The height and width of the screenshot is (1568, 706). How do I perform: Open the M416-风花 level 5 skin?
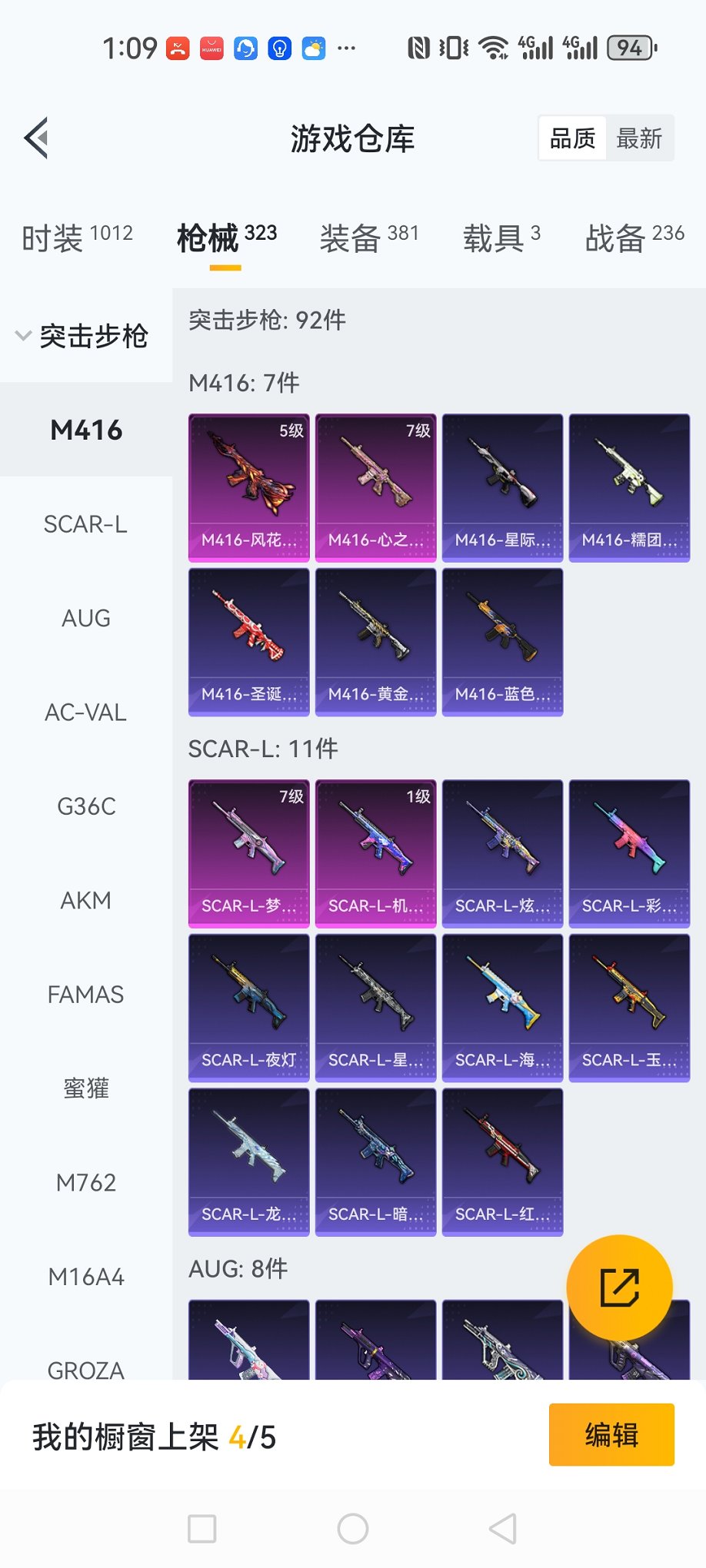(248, 487)
